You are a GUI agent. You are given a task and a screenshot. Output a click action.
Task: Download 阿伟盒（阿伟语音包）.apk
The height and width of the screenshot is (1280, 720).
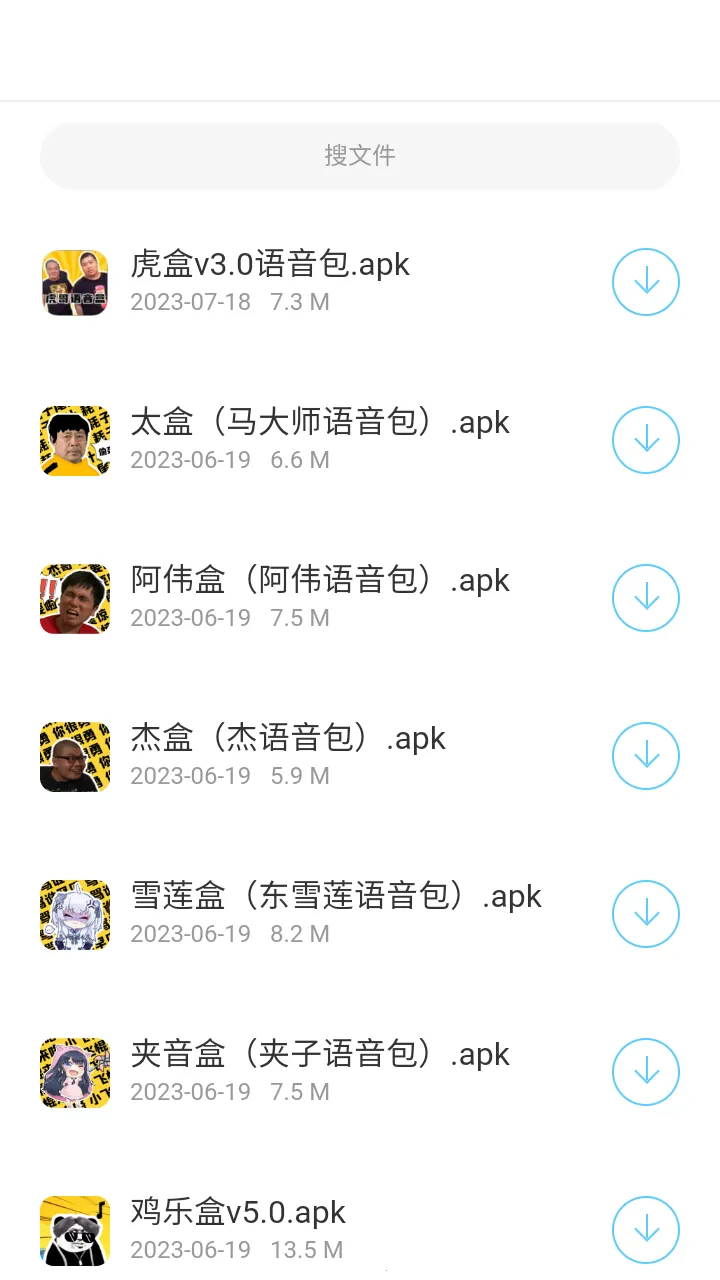coord(646,598)
